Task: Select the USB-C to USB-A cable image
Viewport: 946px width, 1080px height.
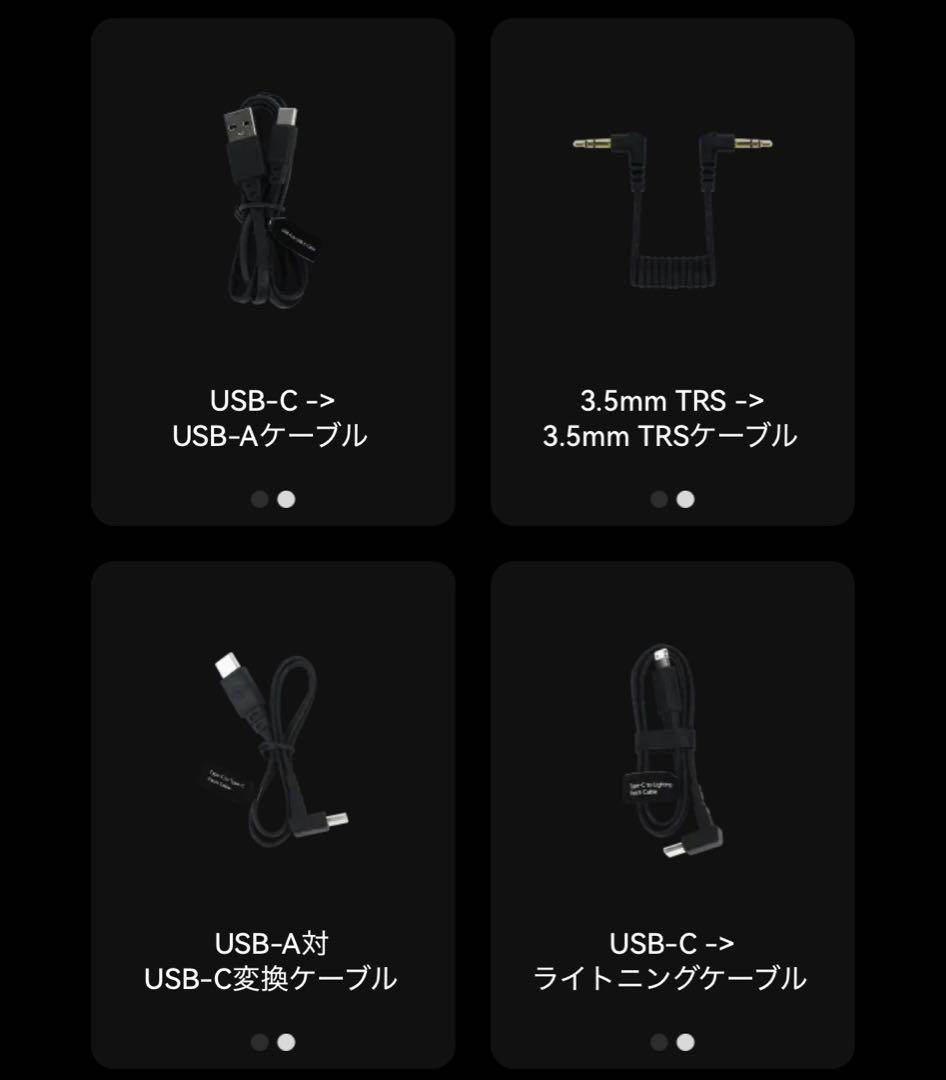Action: [x=271, y=210]
